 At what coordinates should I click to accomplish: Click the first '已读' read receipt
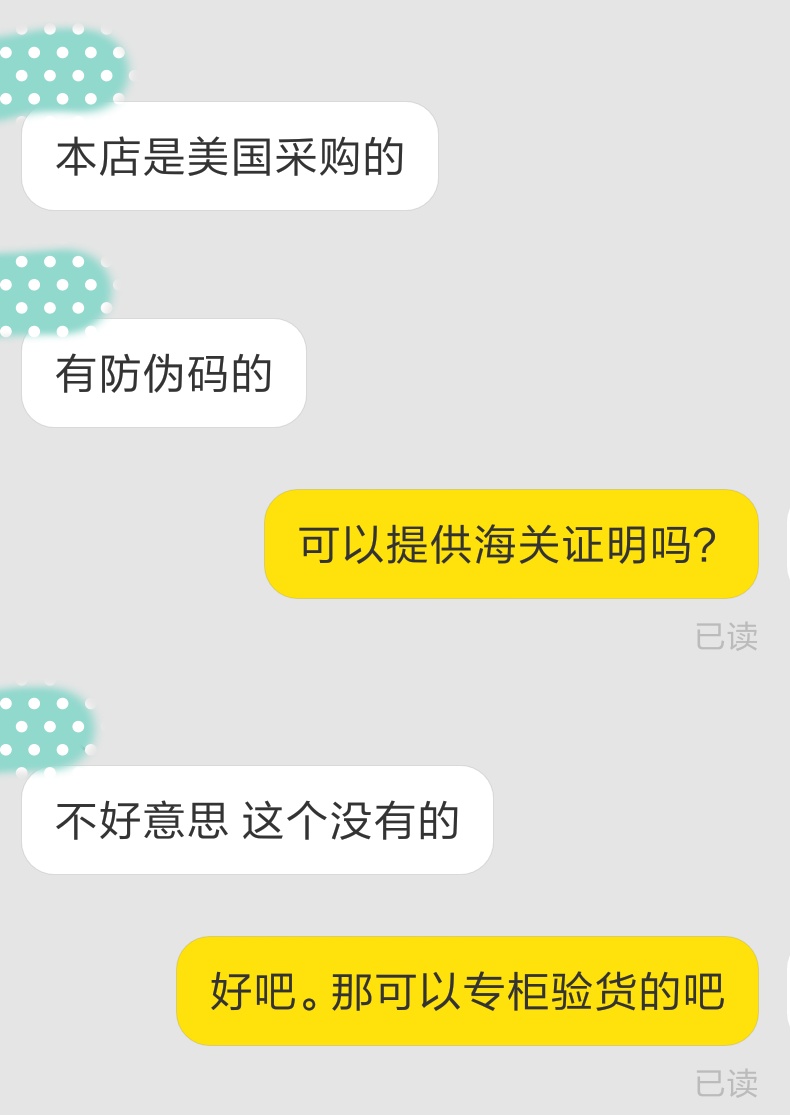[x=728, y=633]
